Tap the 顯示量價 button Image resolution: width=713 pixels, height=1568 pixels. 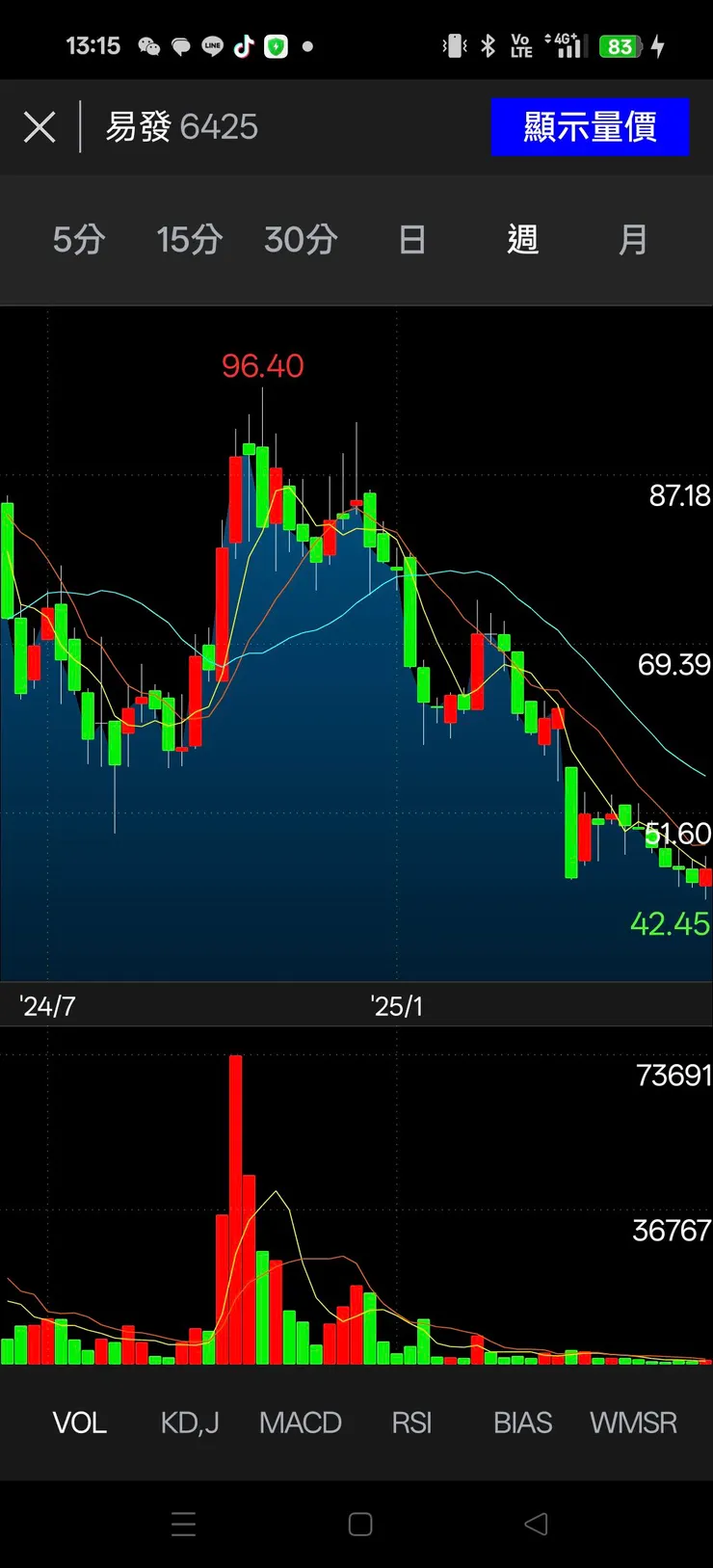(x=590, y=127)
